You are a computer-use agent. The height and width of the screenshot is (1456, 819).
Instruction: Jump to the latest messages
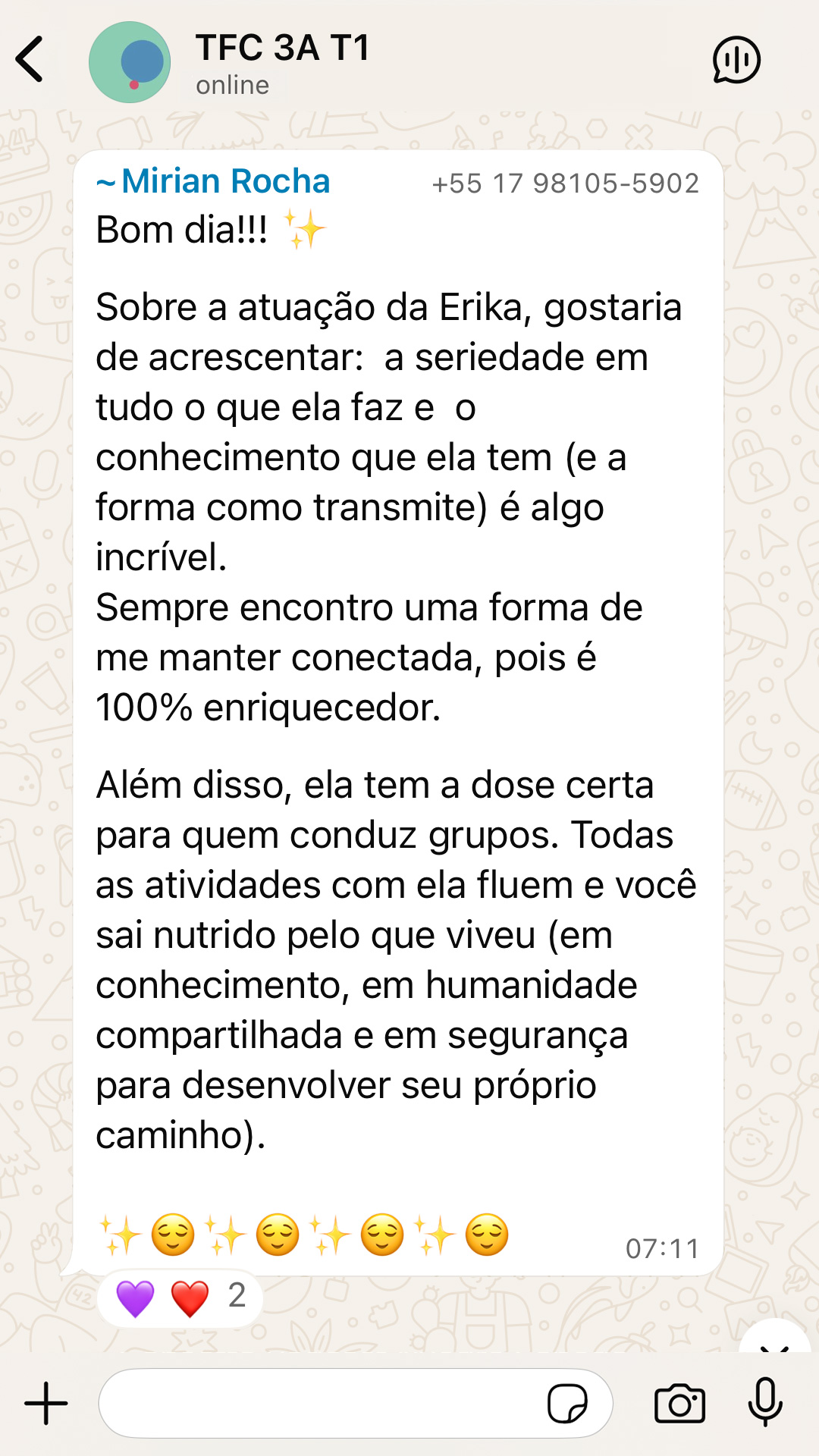pyautogui.click(x=774, y=1338)
